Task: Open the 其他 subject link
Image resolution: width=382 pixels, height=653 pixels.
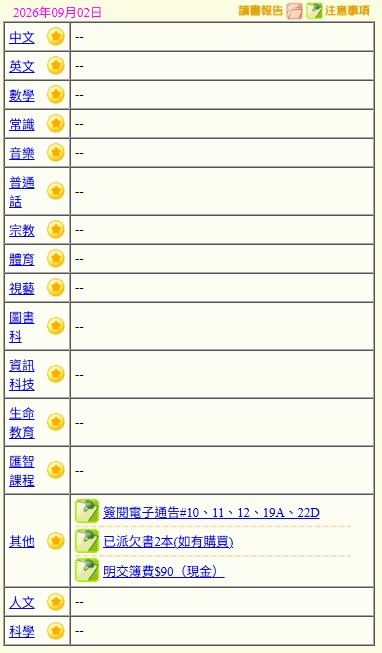Action: [x=22, y=541]
